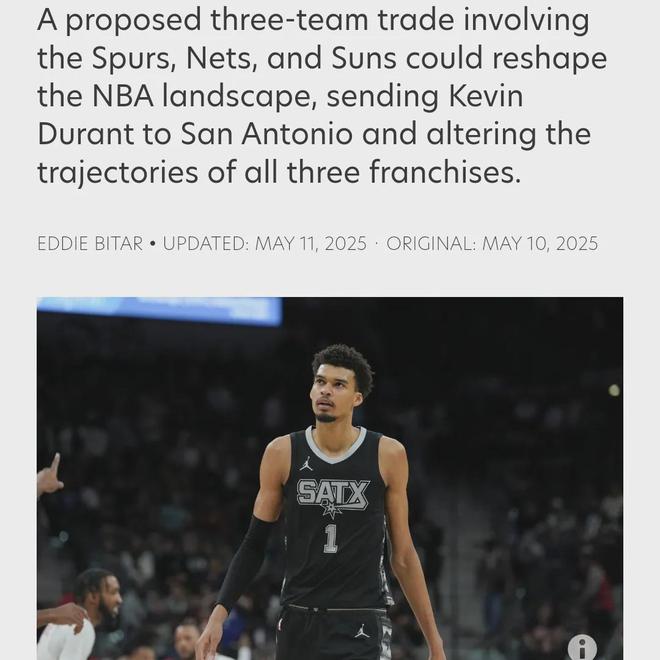The height and width of the screenshot is (660, 660).
Task: Open the photo info icon on the image
Action: pos(582,646)
